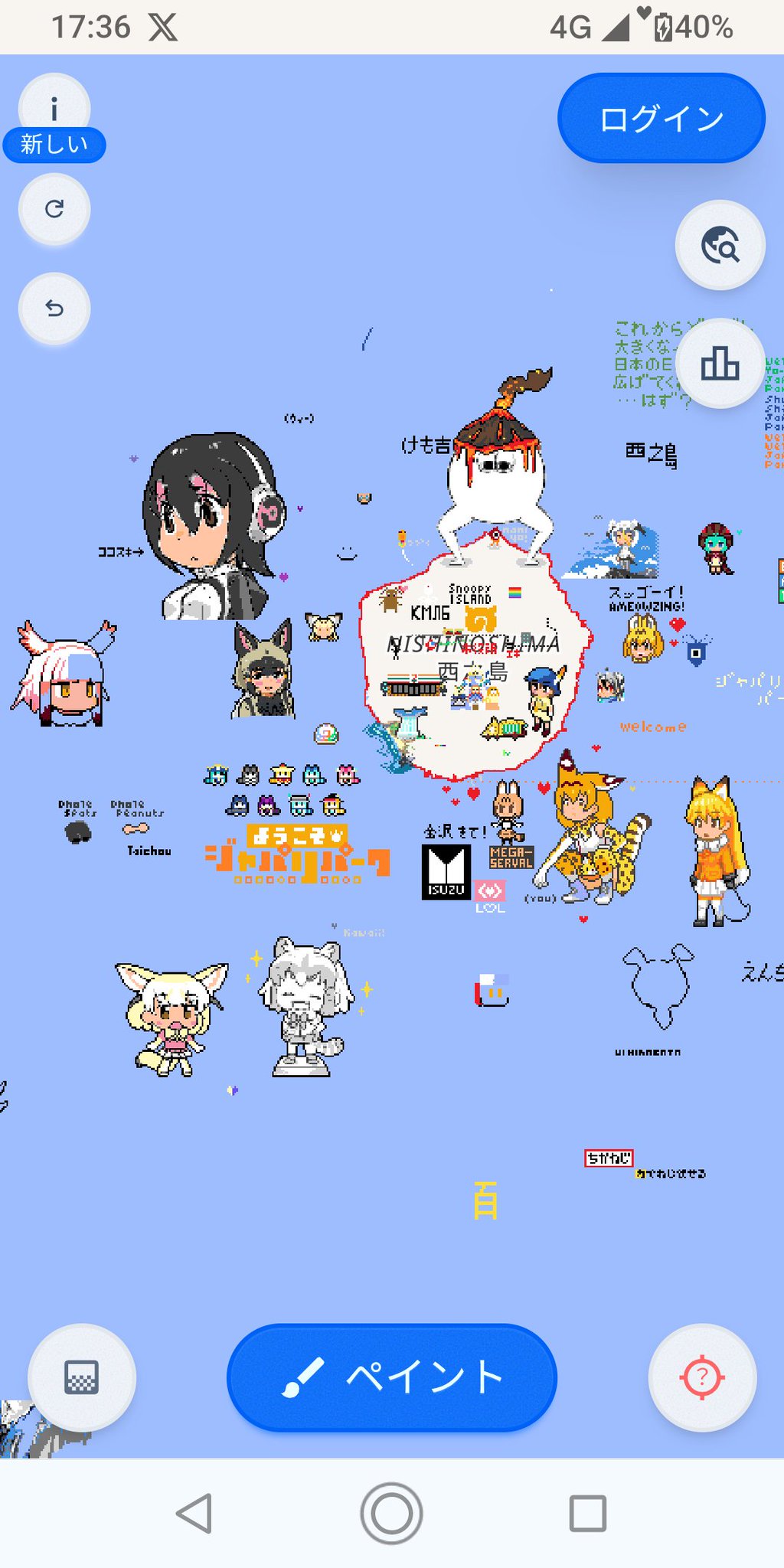The image size is (784, 1568).
Task: Refresh the pixel canvas
Action: (x=54, y=209)
